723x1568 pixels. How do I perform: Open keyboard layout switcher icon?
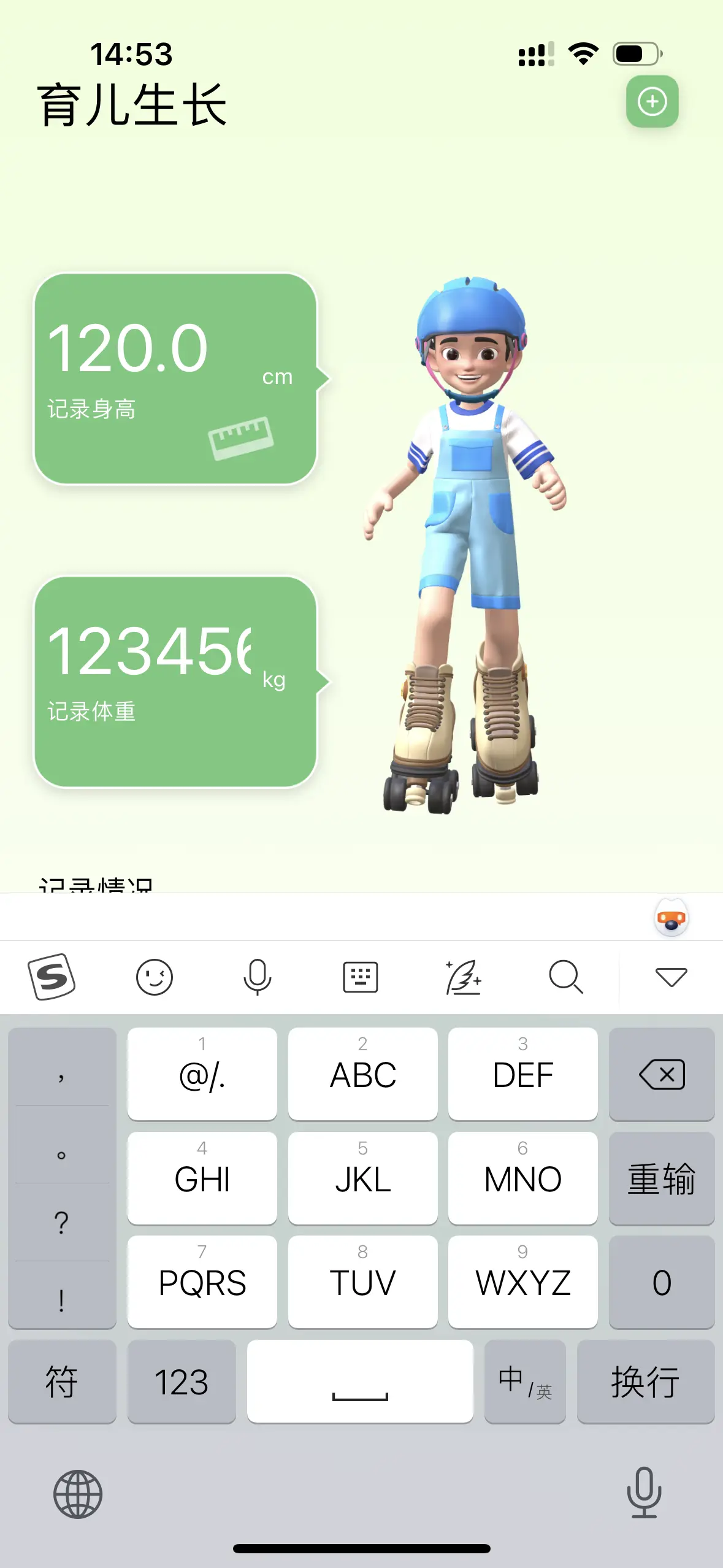click(360, 977)
